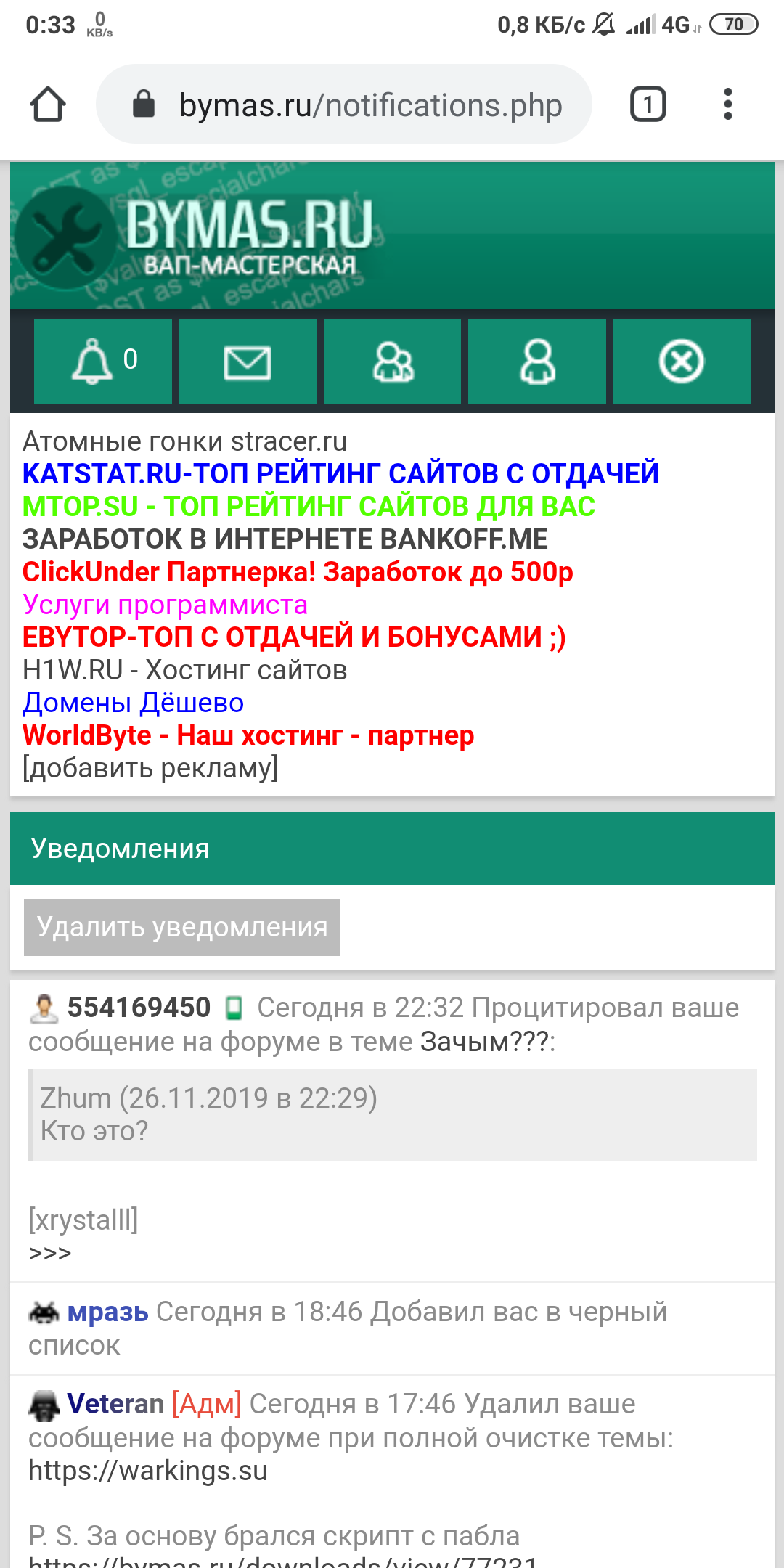Open the mail envelope section
Screen dimensions: 784x1568
(x=248, y=361)
